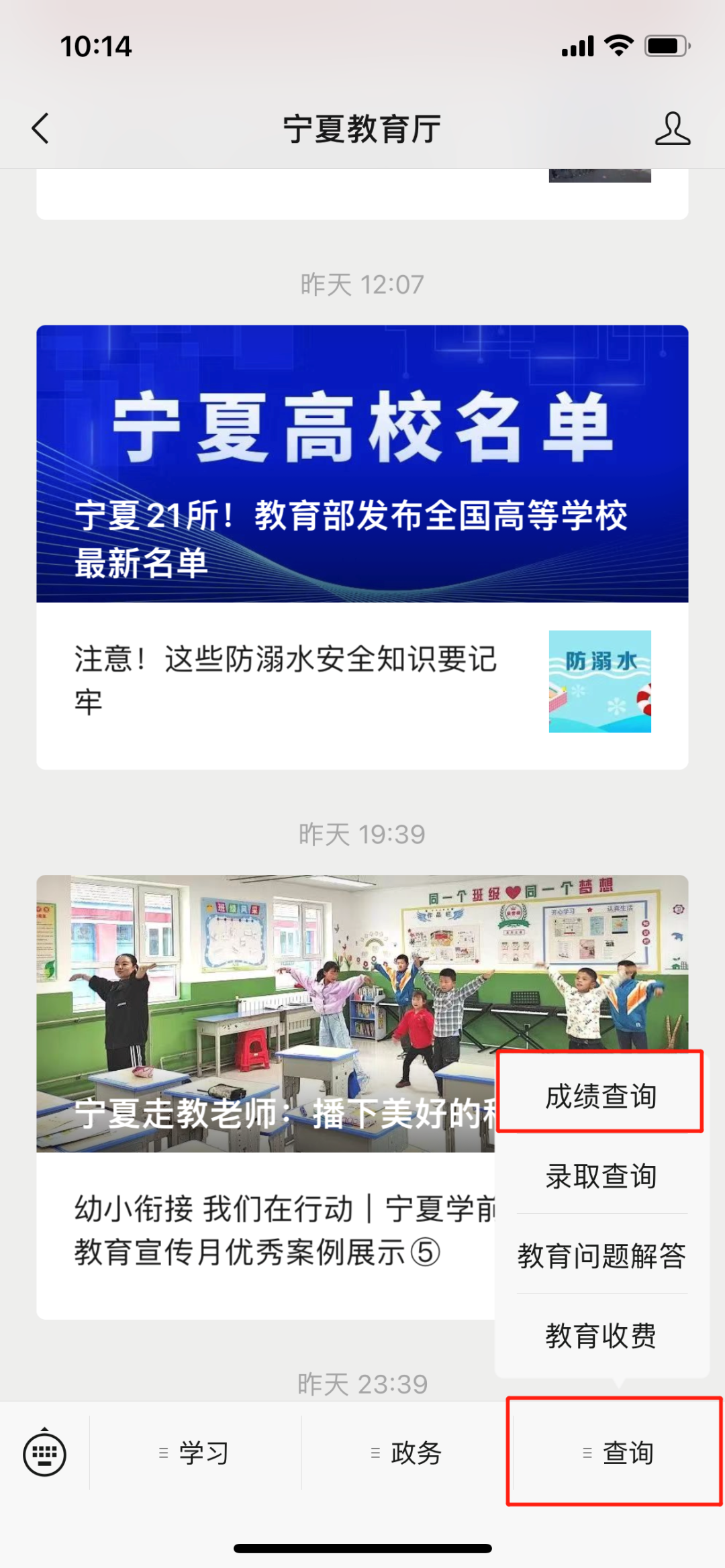The height and width of the screenshot is (1568, 725).
Task: Expand the 学习 bottom menu
Action: click(x=195, y=1453)
